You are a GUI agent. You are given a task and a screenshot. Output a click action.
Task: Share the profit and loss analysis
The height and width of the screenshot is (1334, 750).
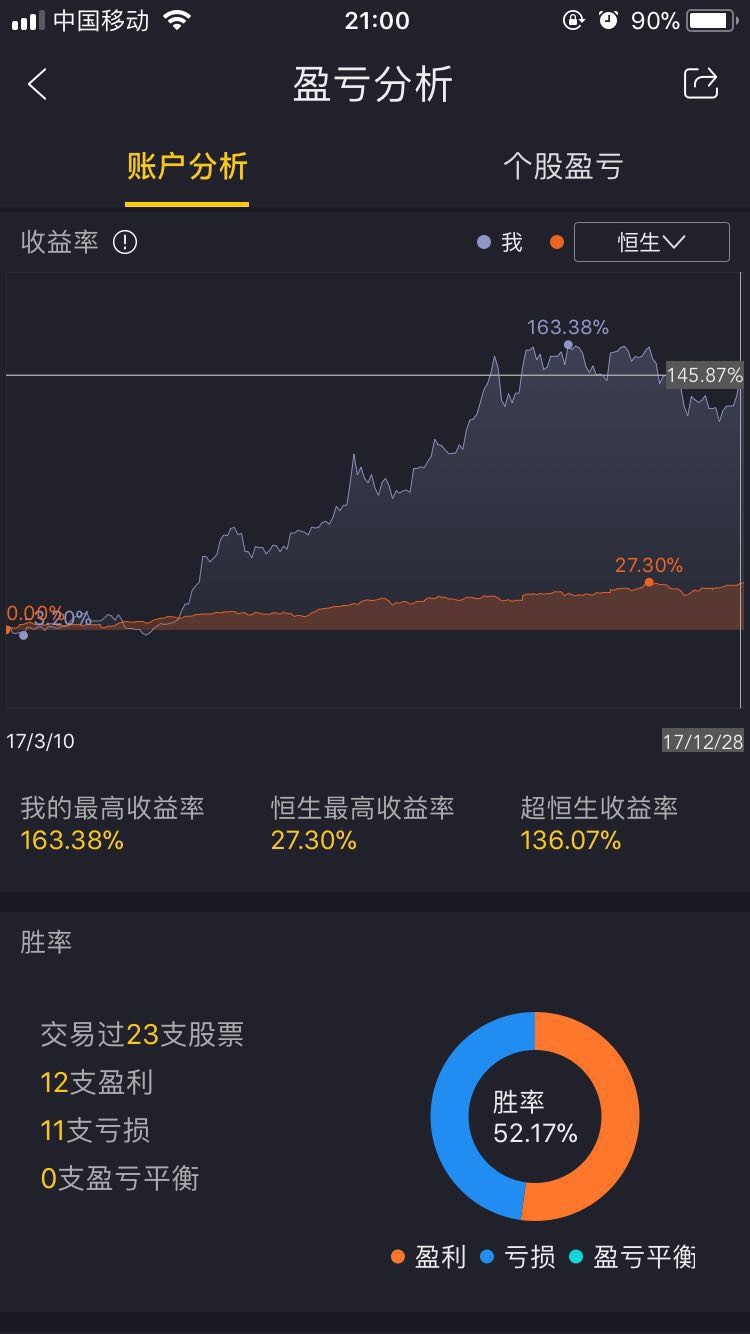(x=701, y=84)
